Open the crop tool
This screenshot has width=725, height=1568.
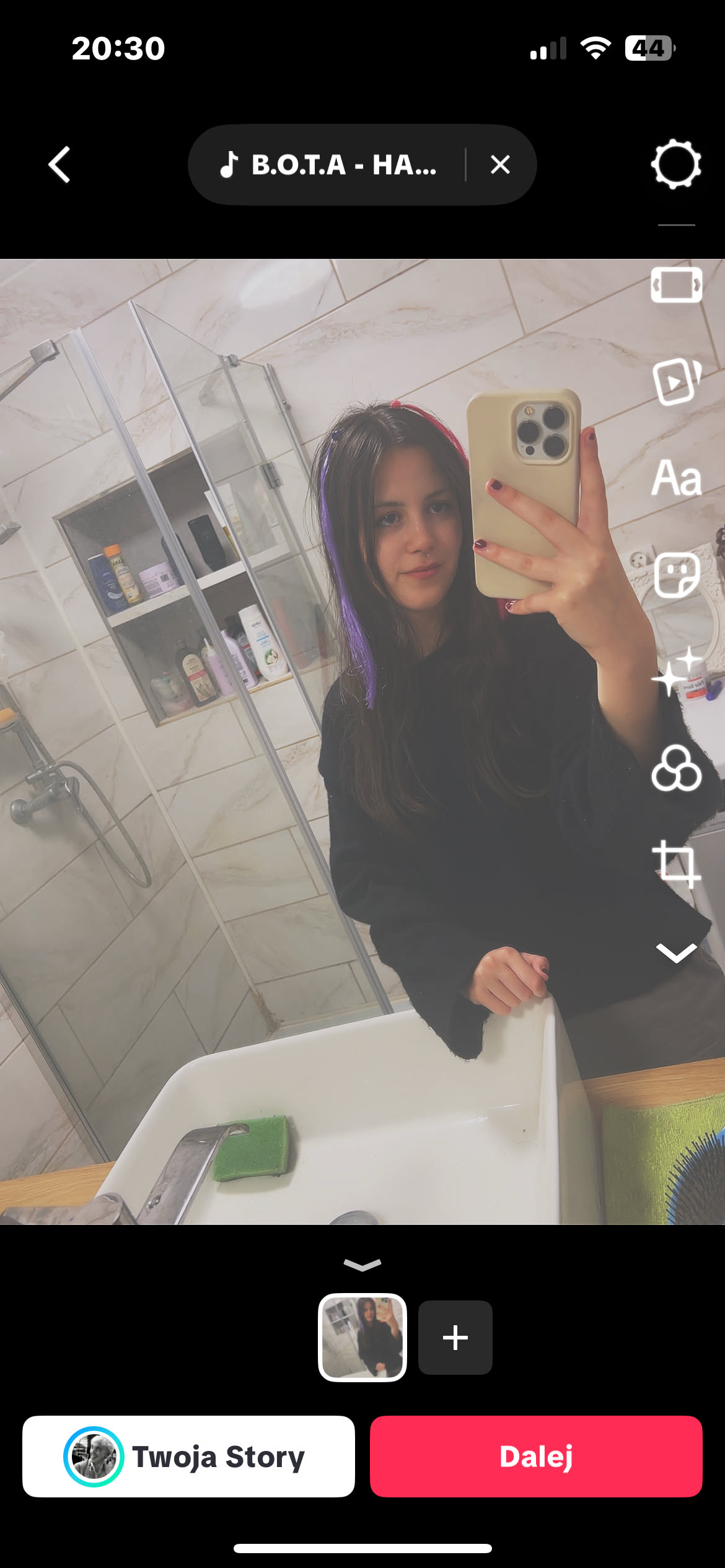pos(676,864)
